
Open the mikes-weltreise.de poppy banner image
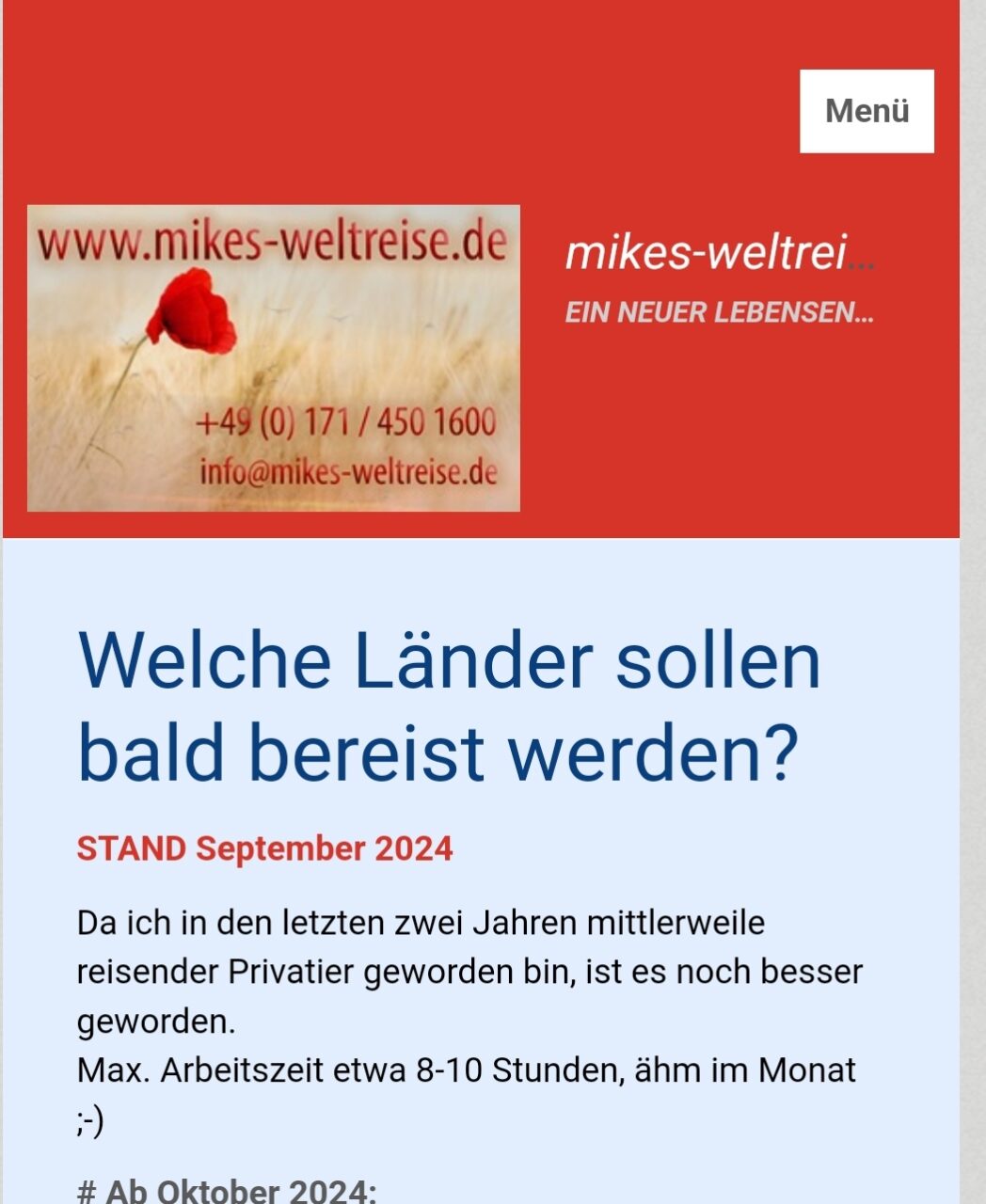click(274, 358)
